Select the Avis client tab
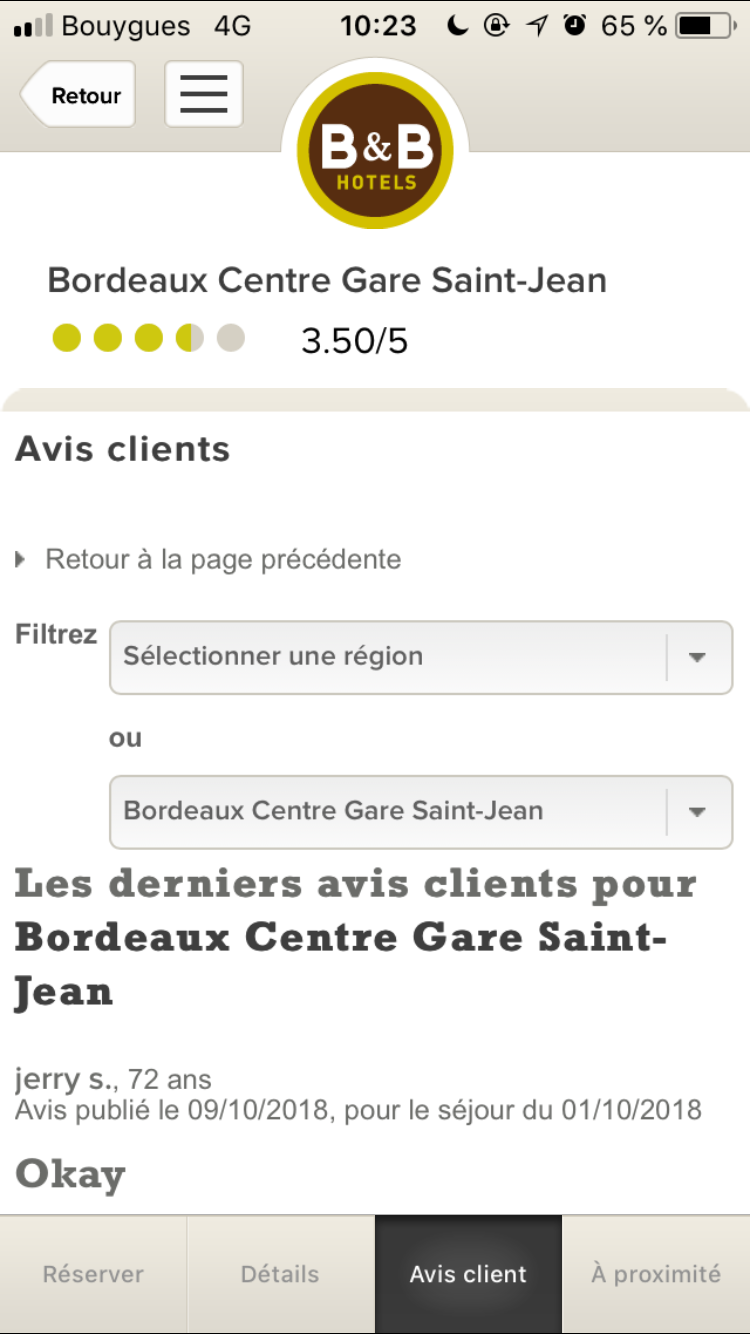Screen dimensions: 750x1334 coord(468,1274)
